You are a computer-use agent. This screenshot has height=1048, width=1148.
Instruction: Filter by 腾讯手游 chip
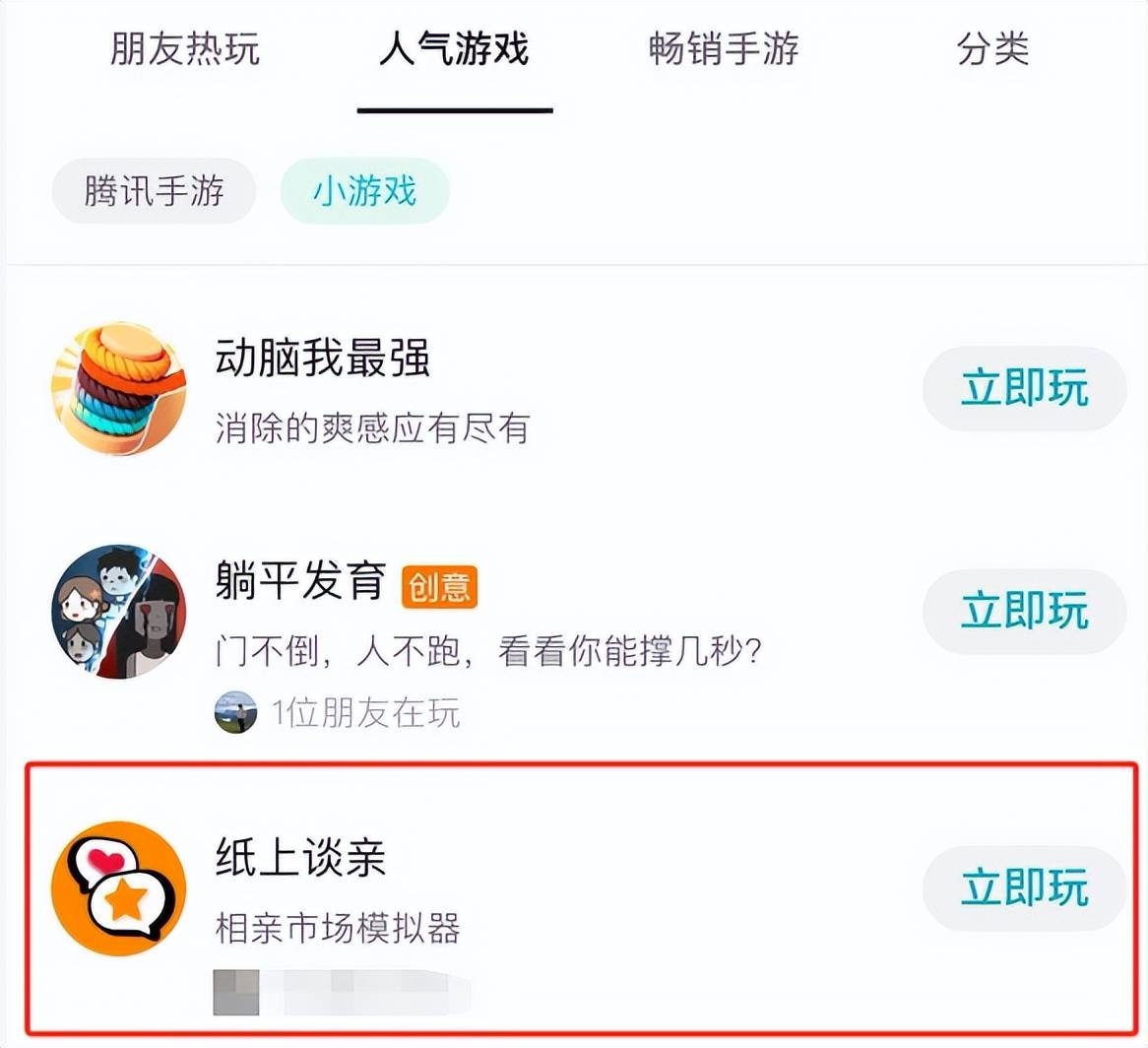coord(155,191)
